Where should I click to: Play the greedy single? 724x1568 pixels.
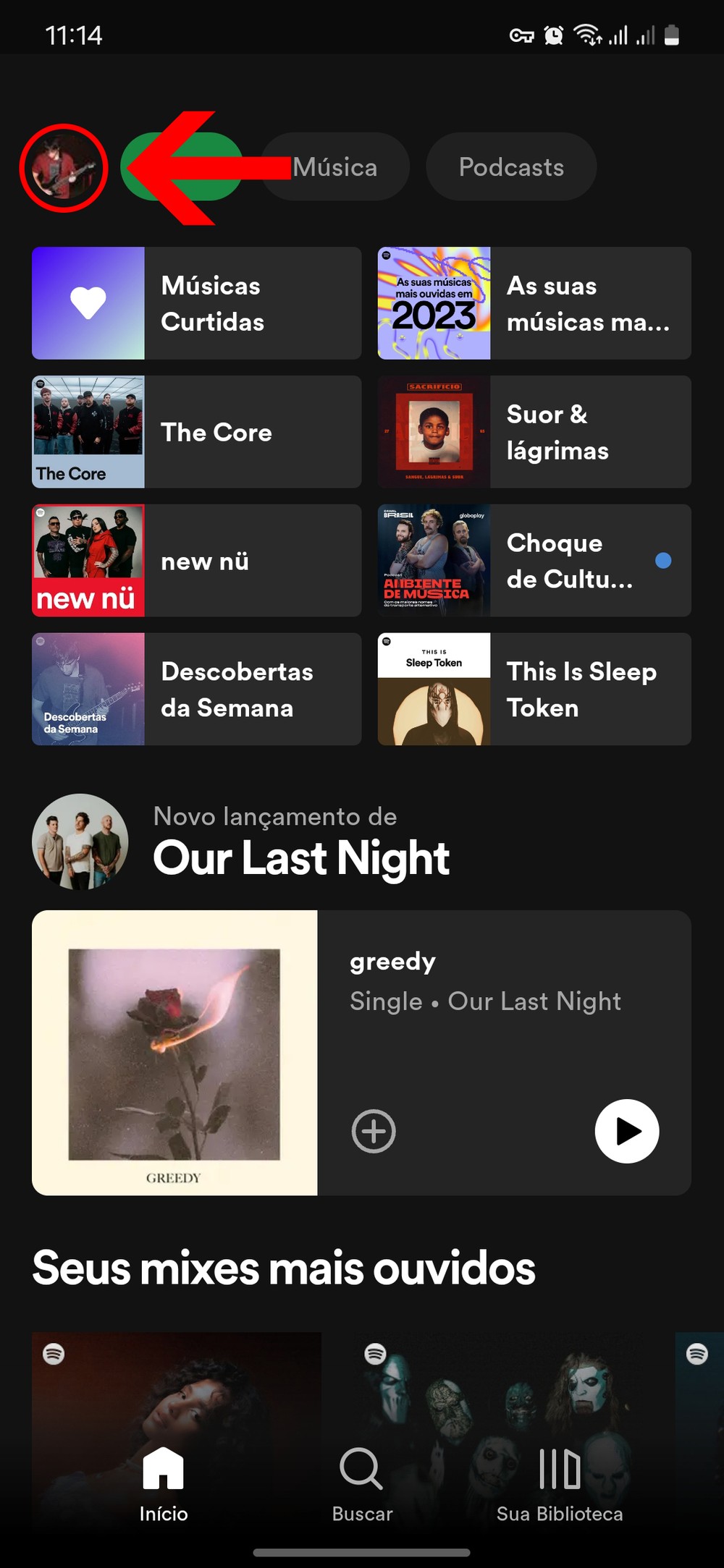click(x=627, y=1131)
